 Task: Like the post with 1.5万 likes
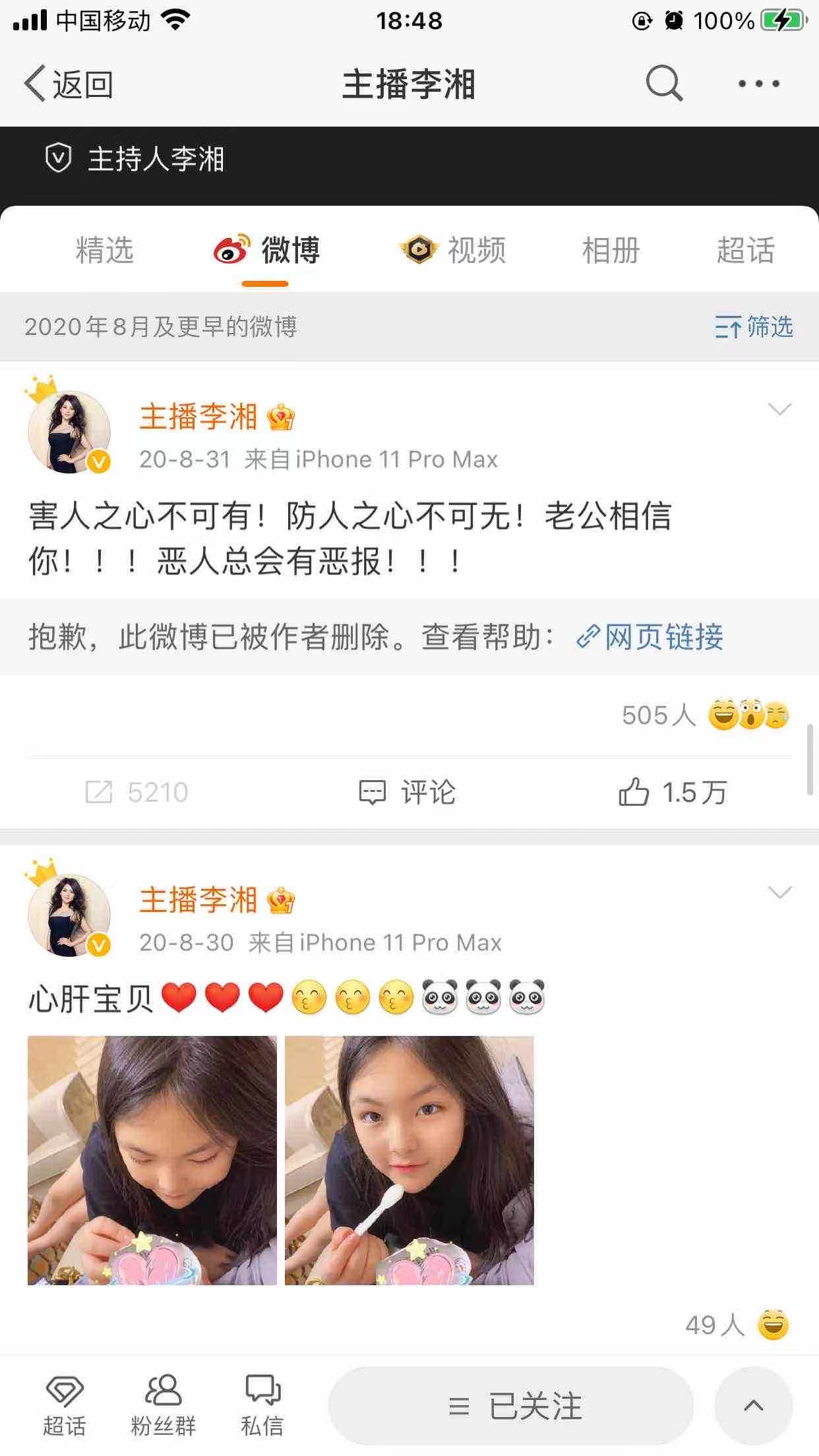pyautogui.click(x=673, y=792)
